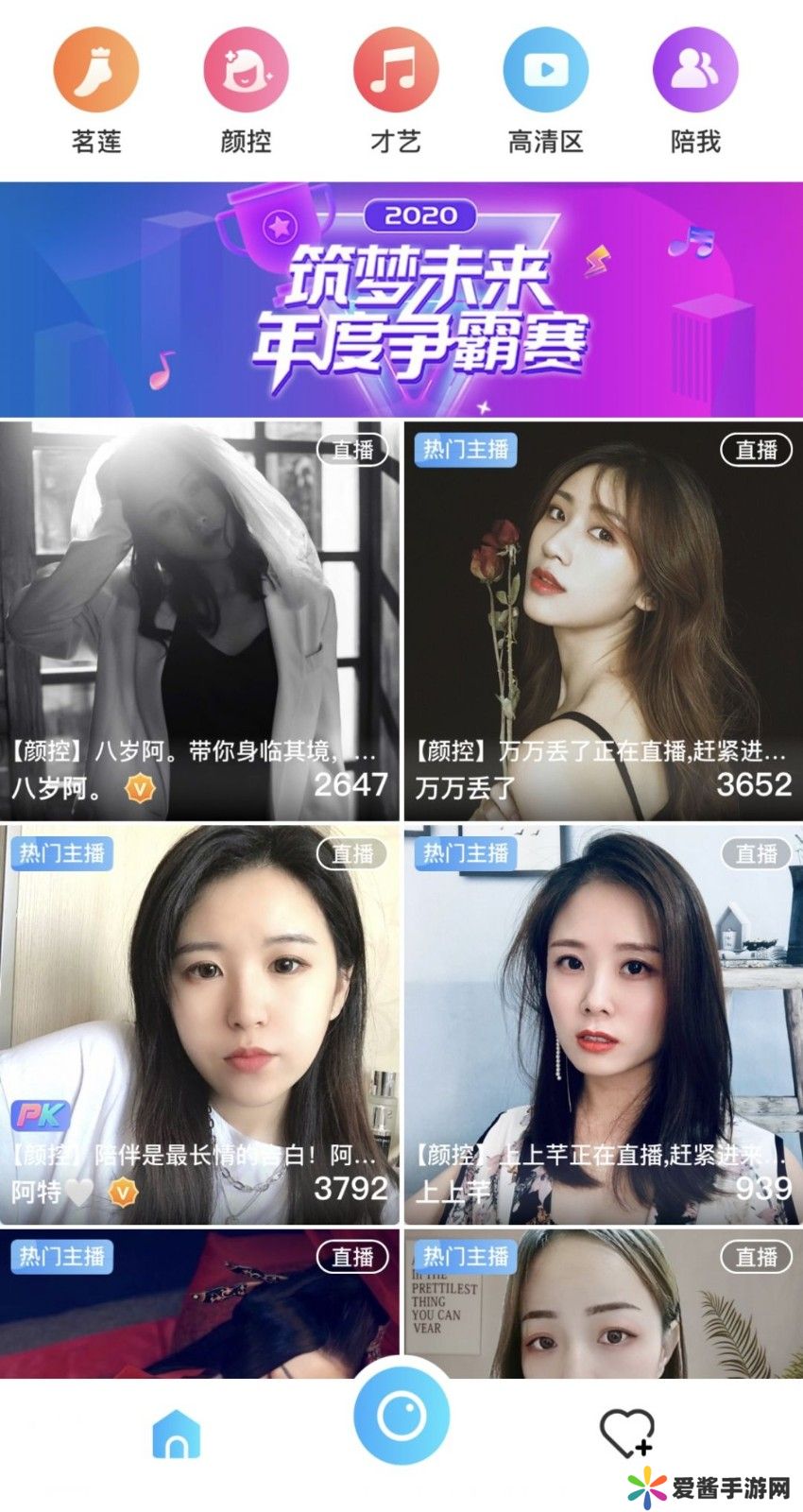This screenshot has height=1512, width=803.
Task: Enter 万万丢了's live room
Action: tap(603, 621)
